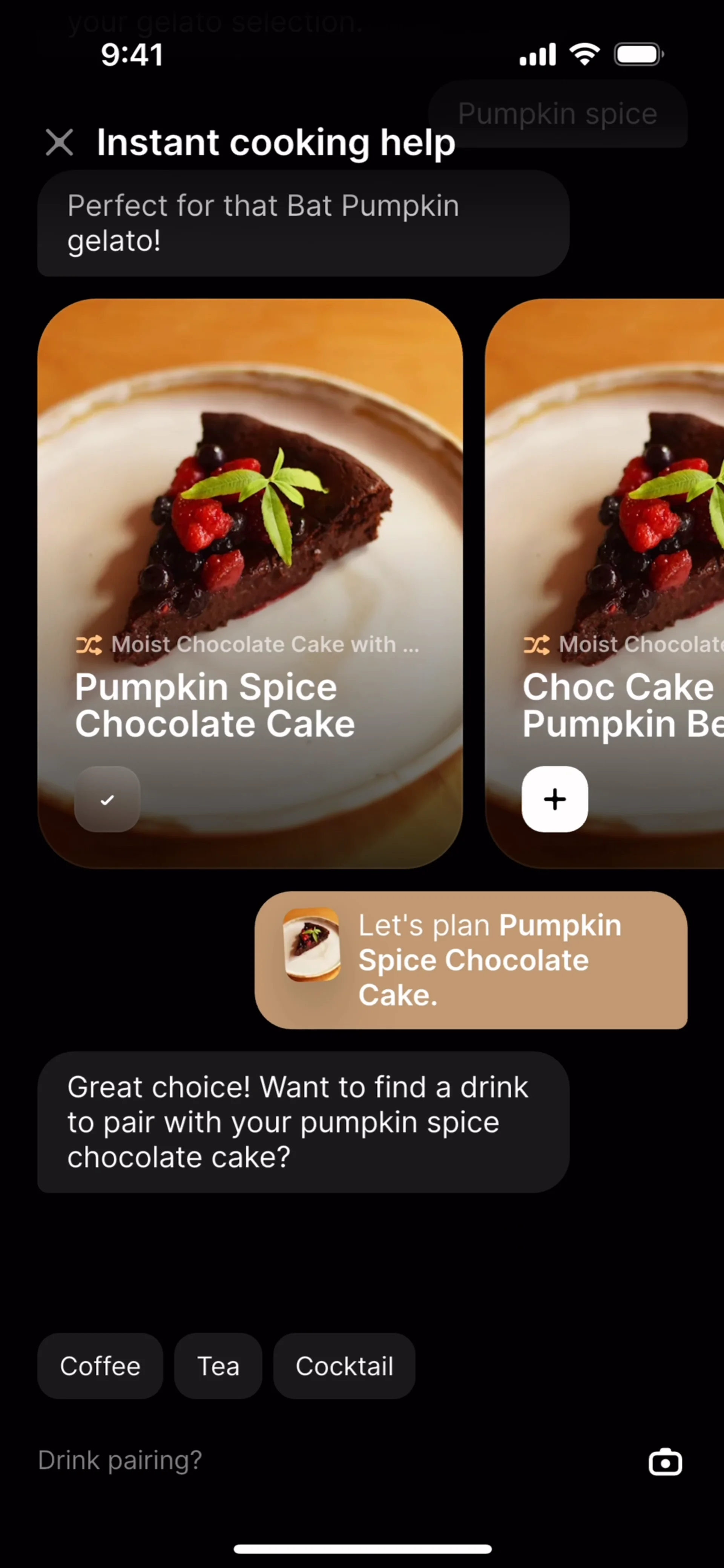Close the Instant cooking help chat
Screen dimensions: 724x1568
(x=59, y=143)
